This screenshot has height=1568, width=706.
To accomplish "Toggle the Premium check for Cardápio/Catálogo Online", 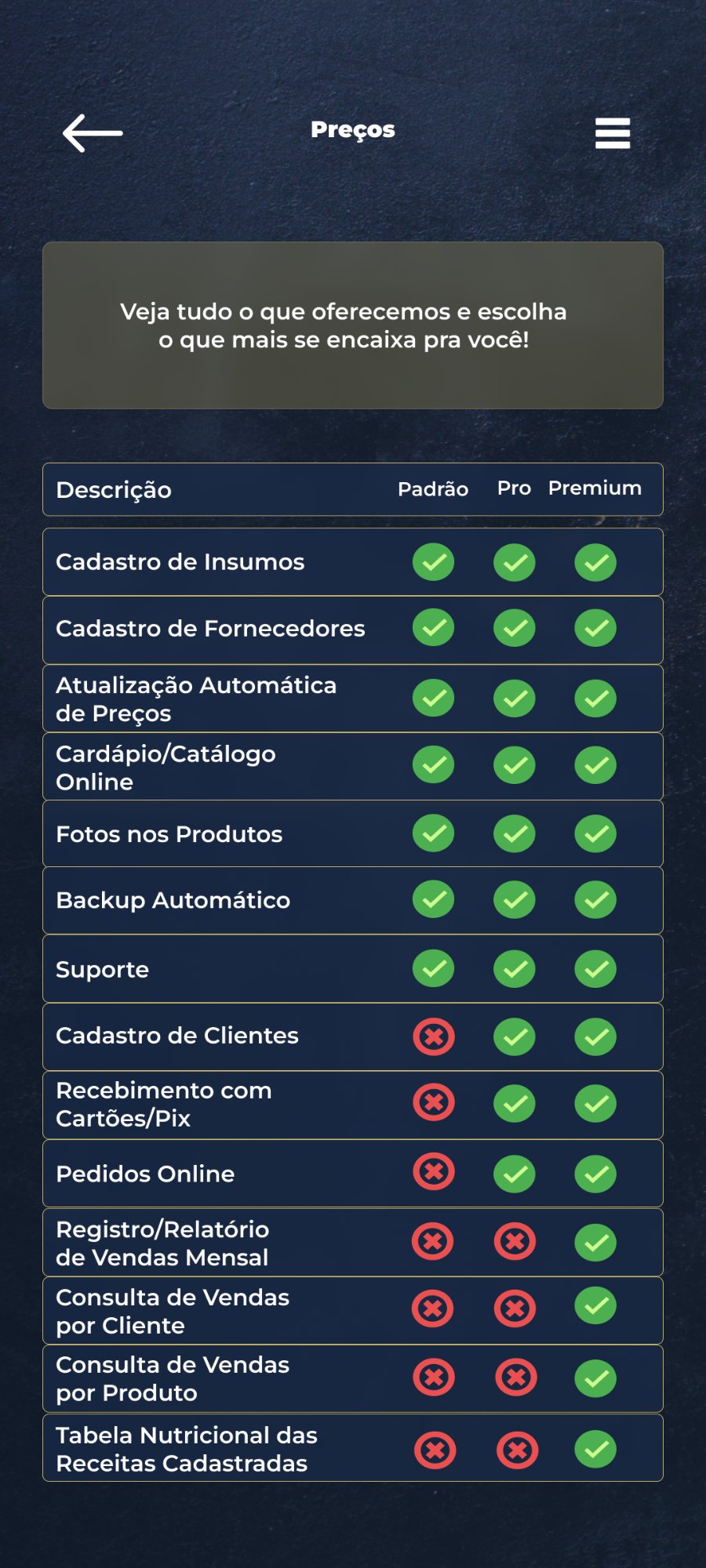I will 595,767.
